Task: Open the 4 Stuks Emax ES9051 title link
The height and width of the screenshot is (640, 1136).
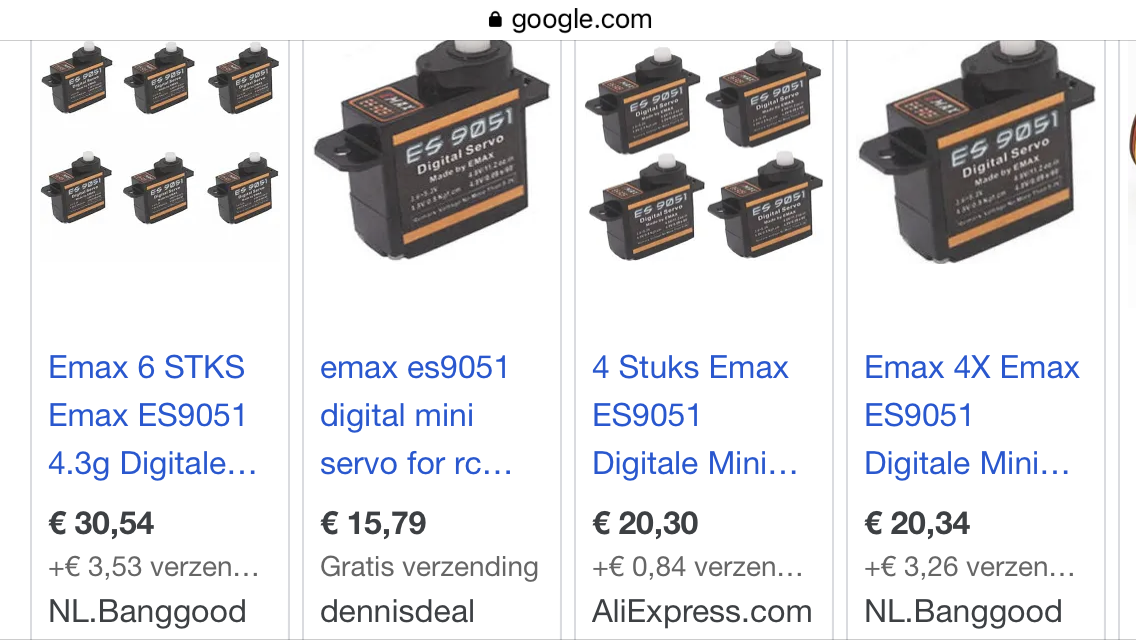Action: (x=694, y=415)
